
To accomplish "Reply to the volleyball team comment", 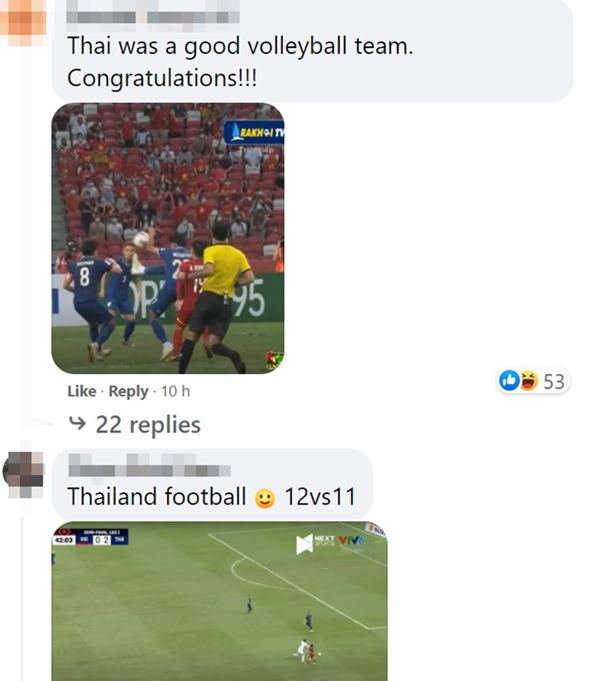I will pyautogui.click(x=128, y=391).
